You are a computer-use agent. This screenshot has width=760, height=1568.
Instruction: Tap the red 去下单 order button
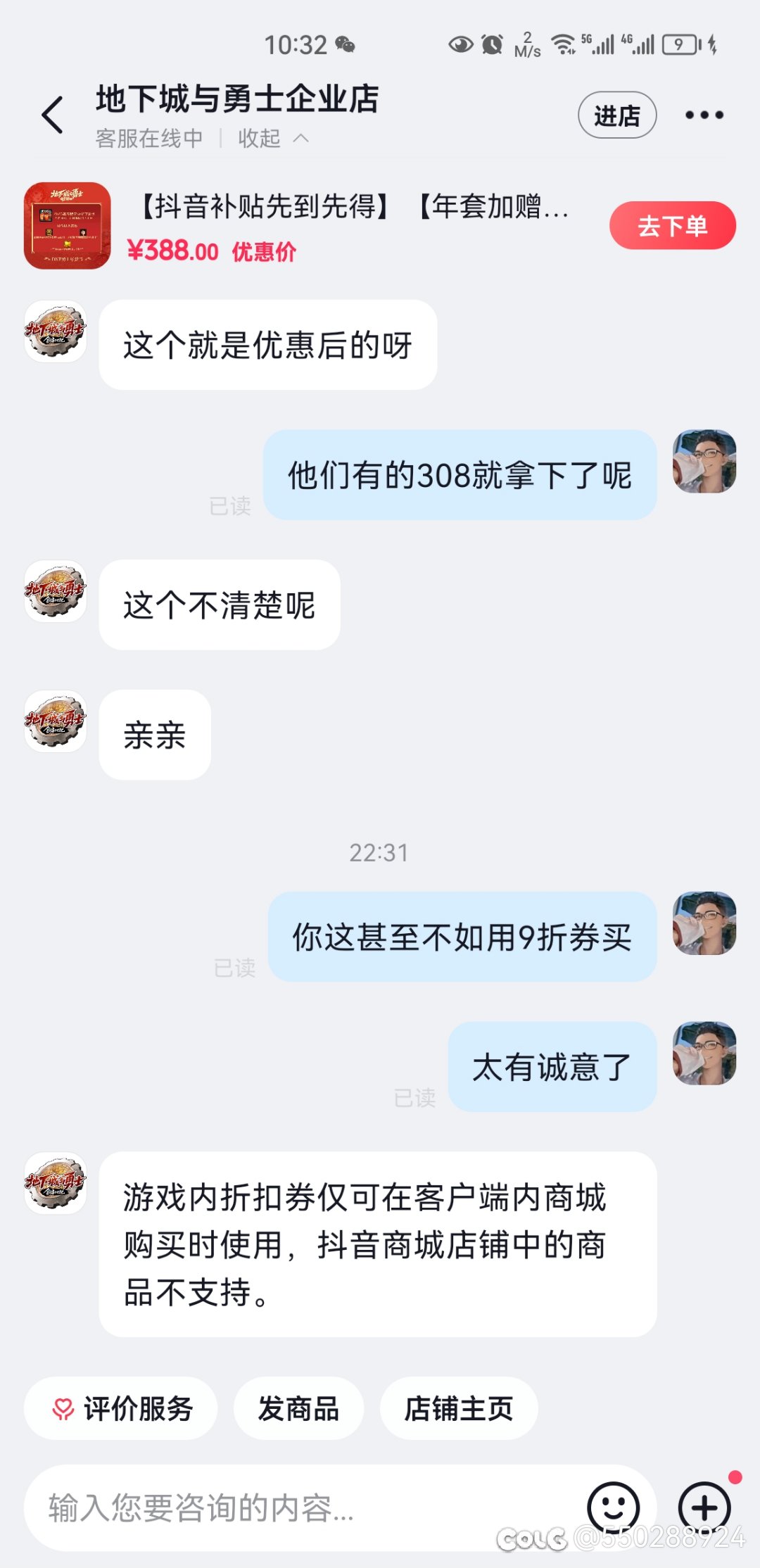(x=671, y=225)
